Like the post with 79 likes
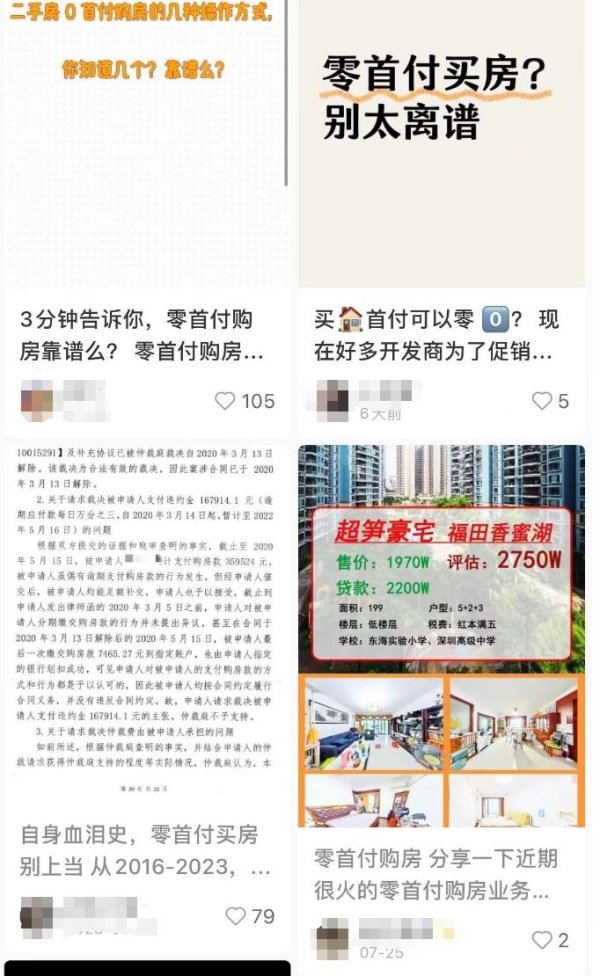The height and width of the screenshot is (976, 600). (x=236, y=915)
